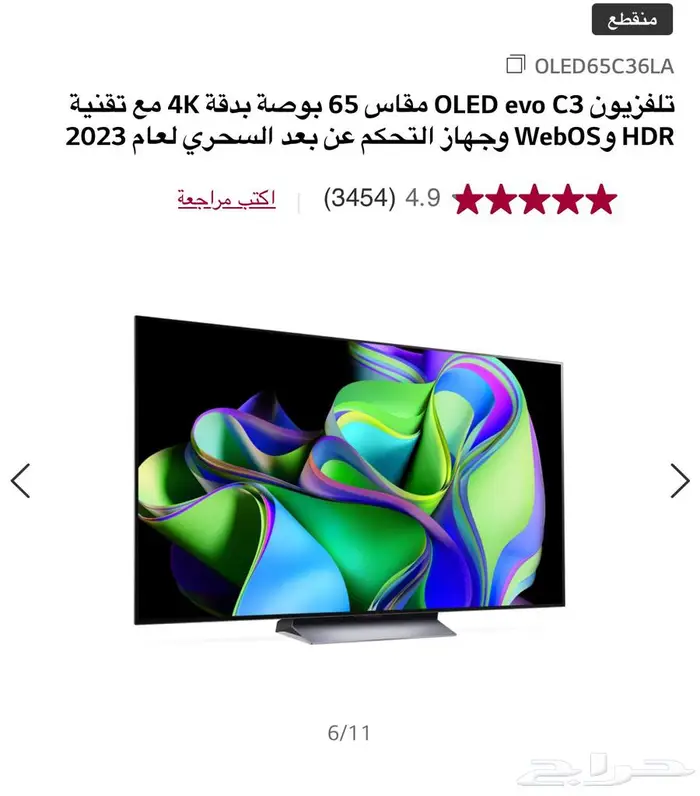
Task: Open the OLED TV product image
Action: coord(349,480)
